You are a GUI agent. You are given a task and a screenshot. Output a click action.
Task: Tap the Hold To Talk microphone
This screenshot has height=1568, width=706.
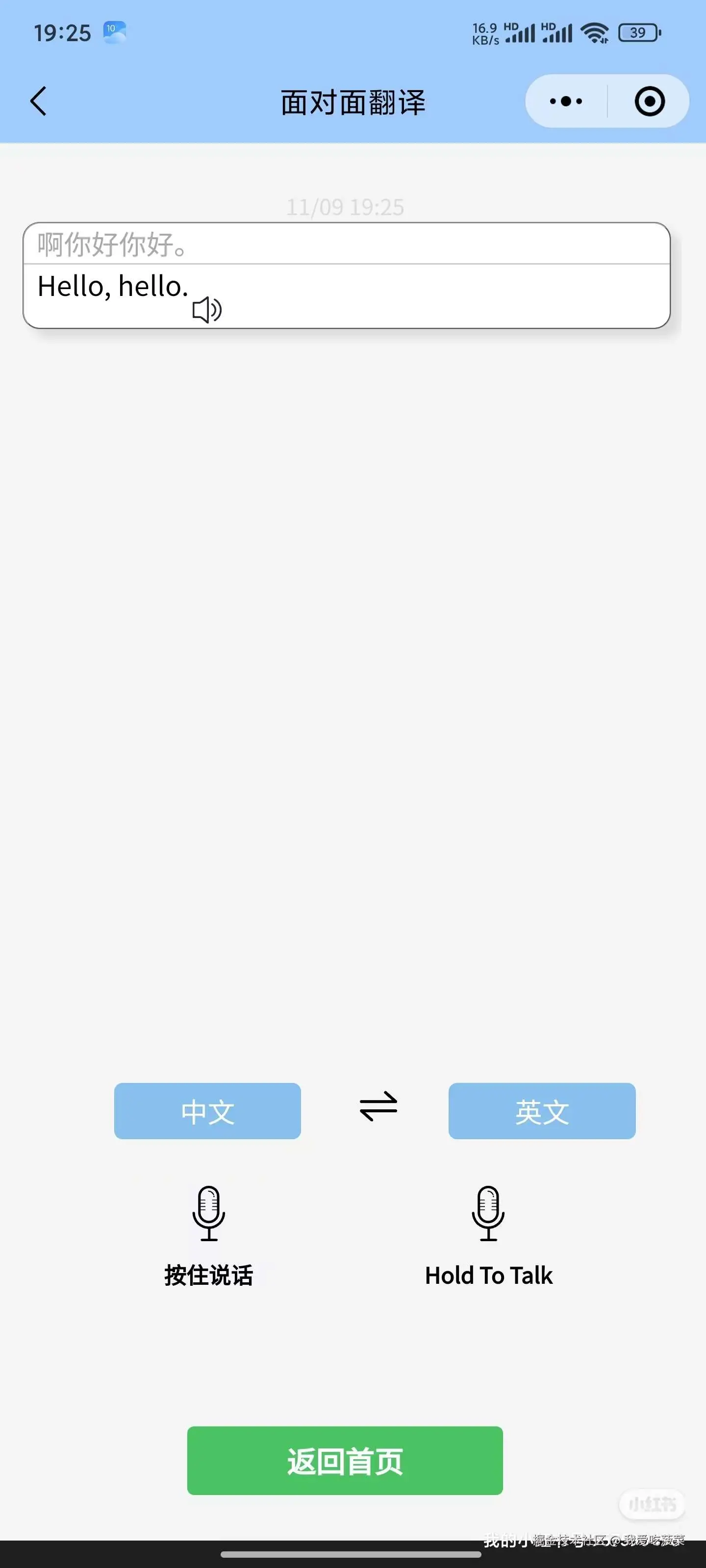click(488, 1213)
